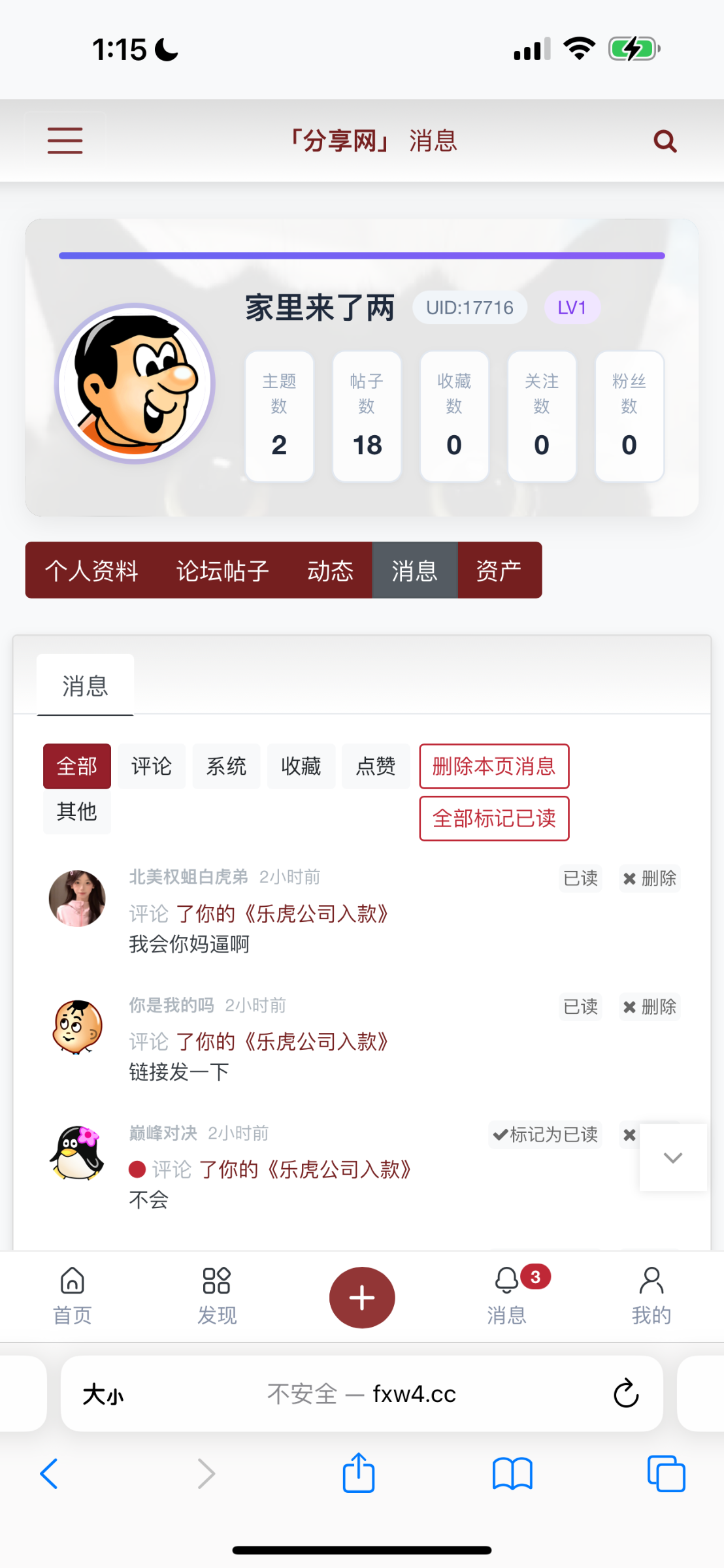Switch to 个人资料 profile tab
Viewport: 724px width, 1568px height.
coord(91,570)
